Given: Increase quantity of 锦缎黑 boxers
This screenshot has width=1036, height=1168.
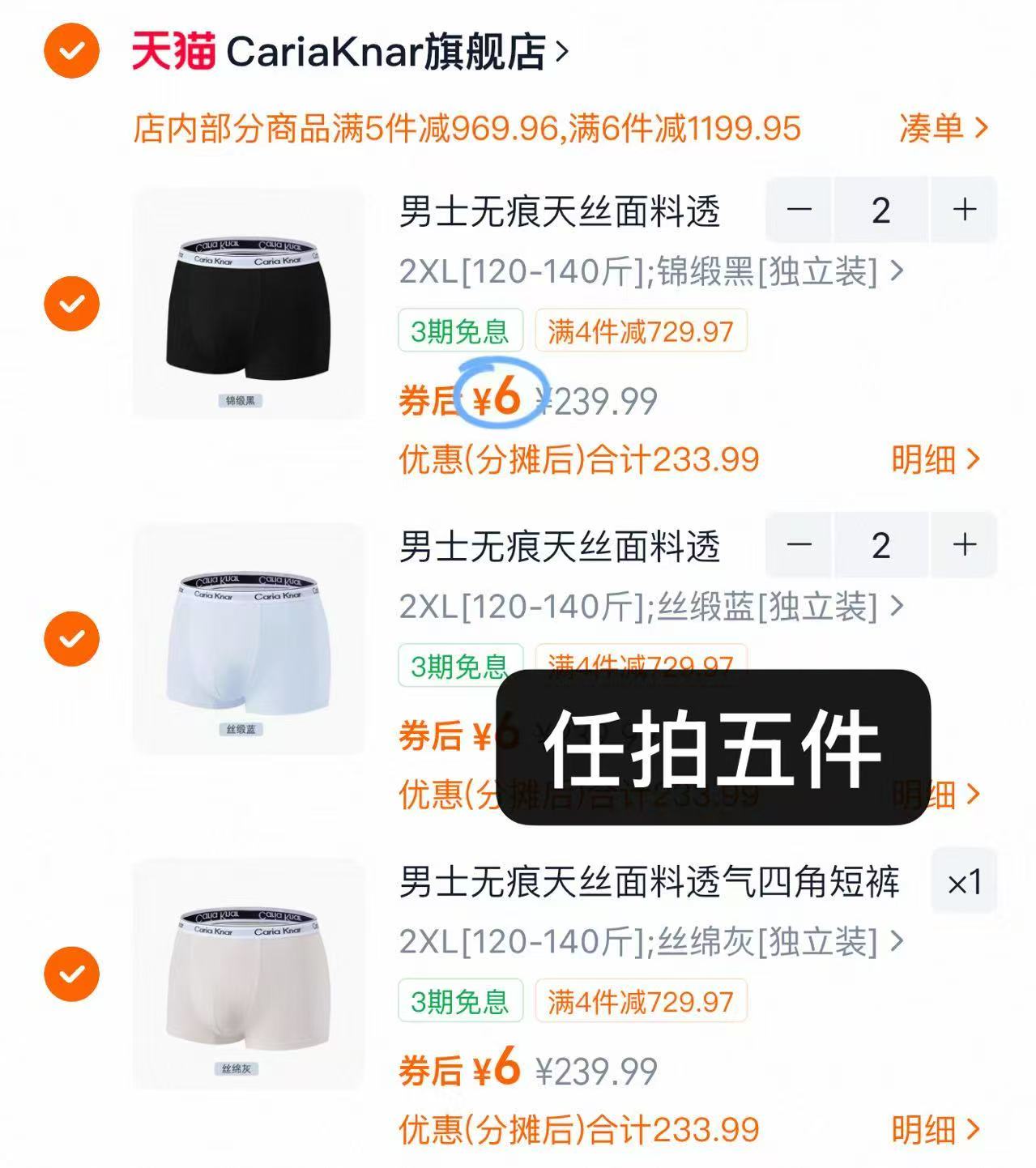Looking at the screenshot, I should [x=963, y=210].
